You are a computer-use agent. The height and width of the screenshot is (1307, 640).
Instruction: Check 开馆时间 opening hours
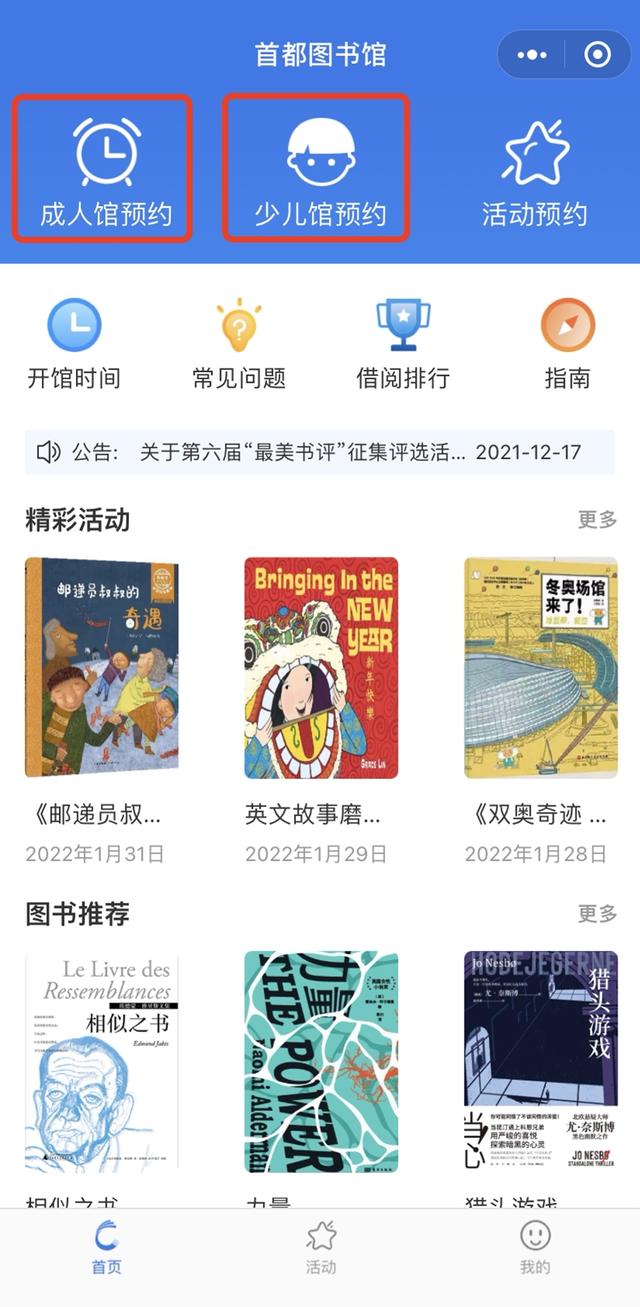74,343
